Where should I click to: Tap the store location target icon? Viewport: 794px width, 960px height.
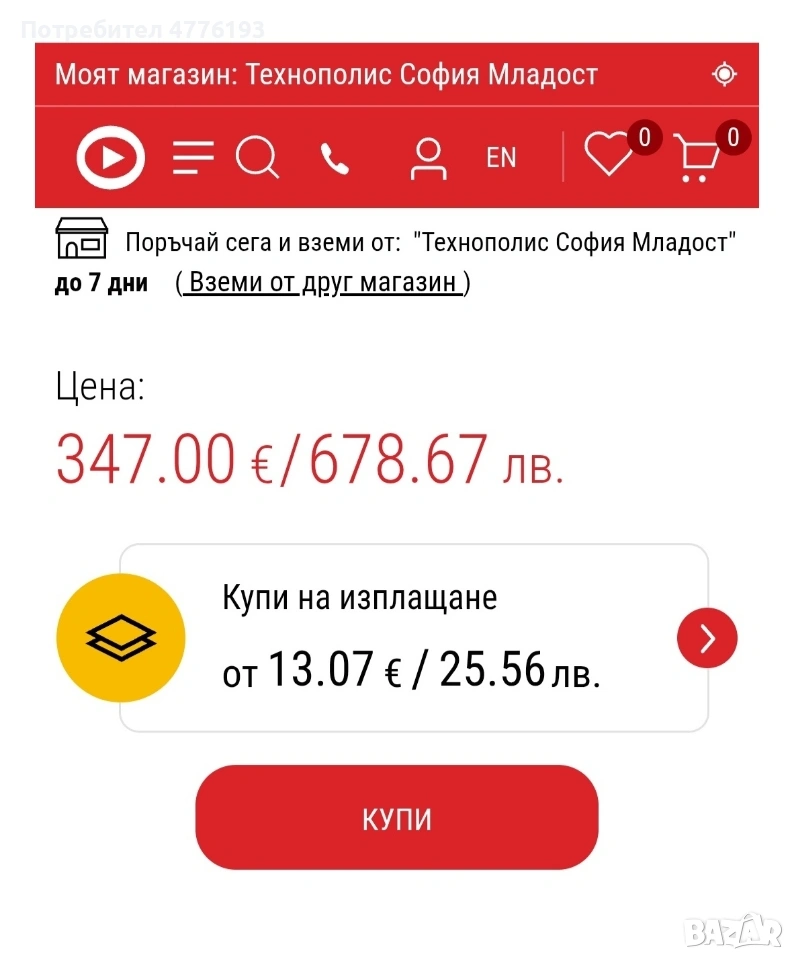click(724, 74)
